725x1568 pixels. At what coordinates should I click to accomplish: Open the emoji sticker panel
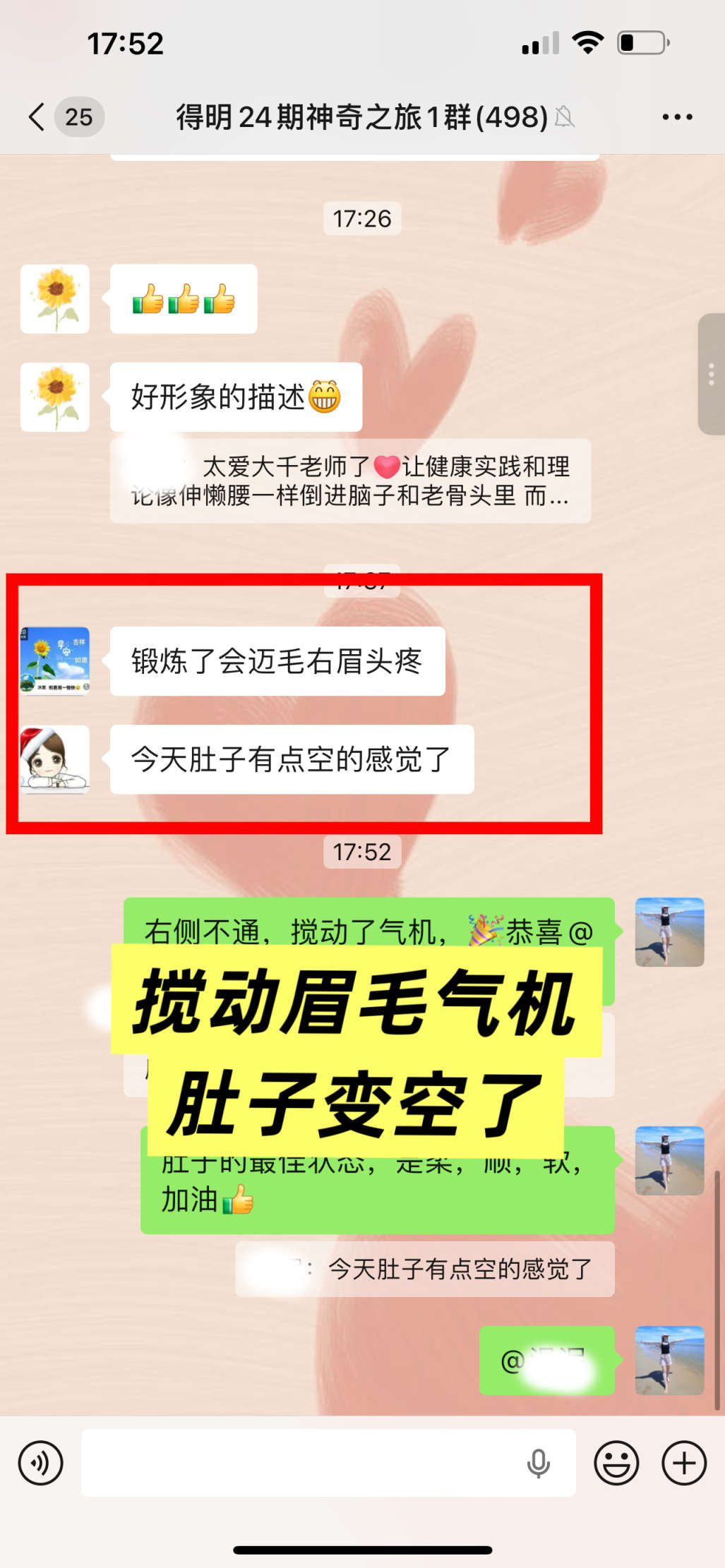point(616,1463)
